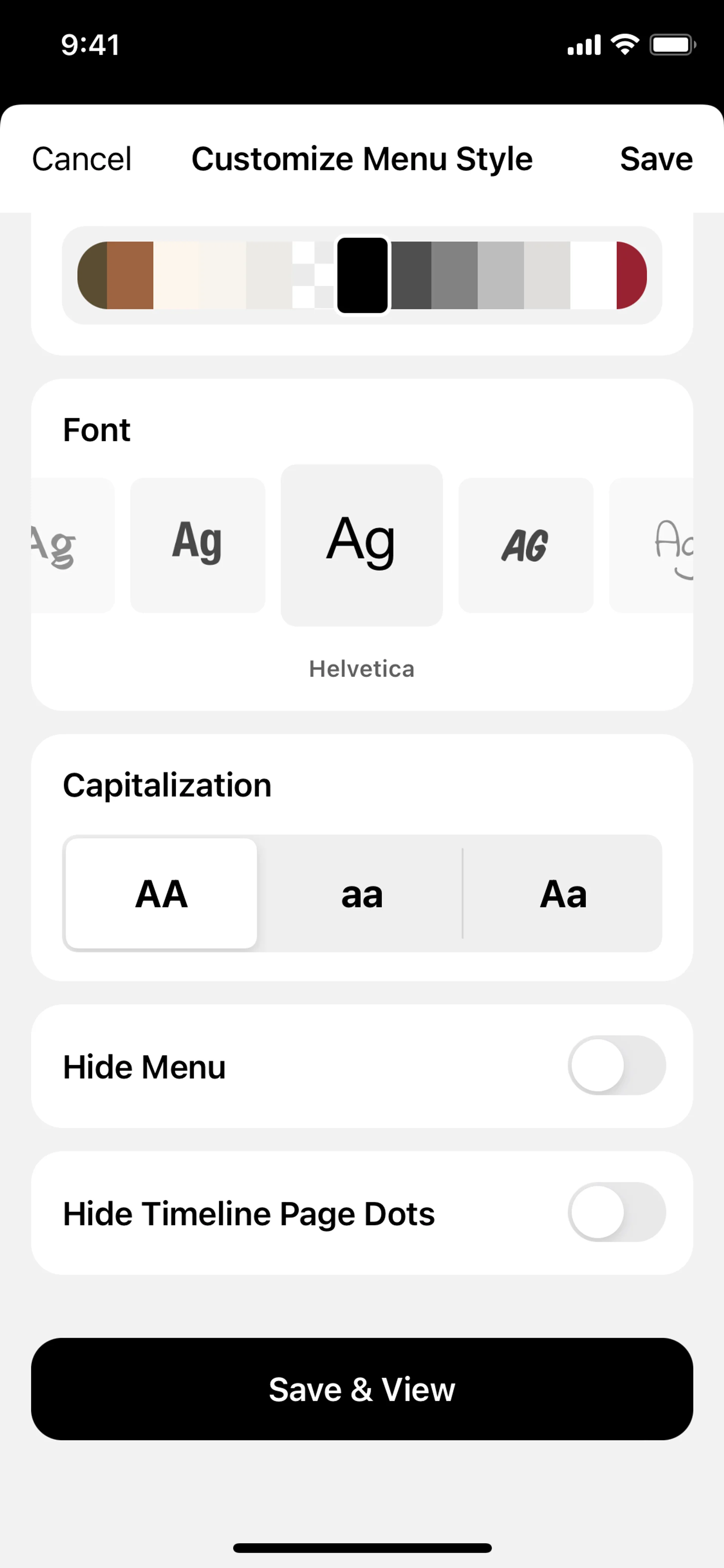Tap Save in the top bar

pos(656,160)
